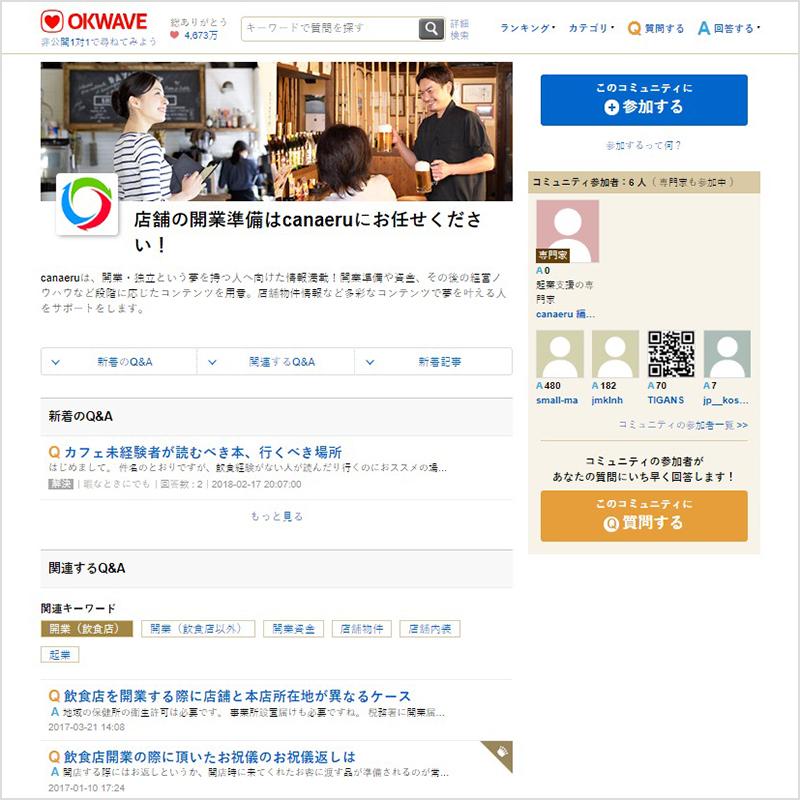Image resolution: width=800 pixels, height=800 pixels.
Task: Tap もっと見る to show more
Action: coord(276,517)
